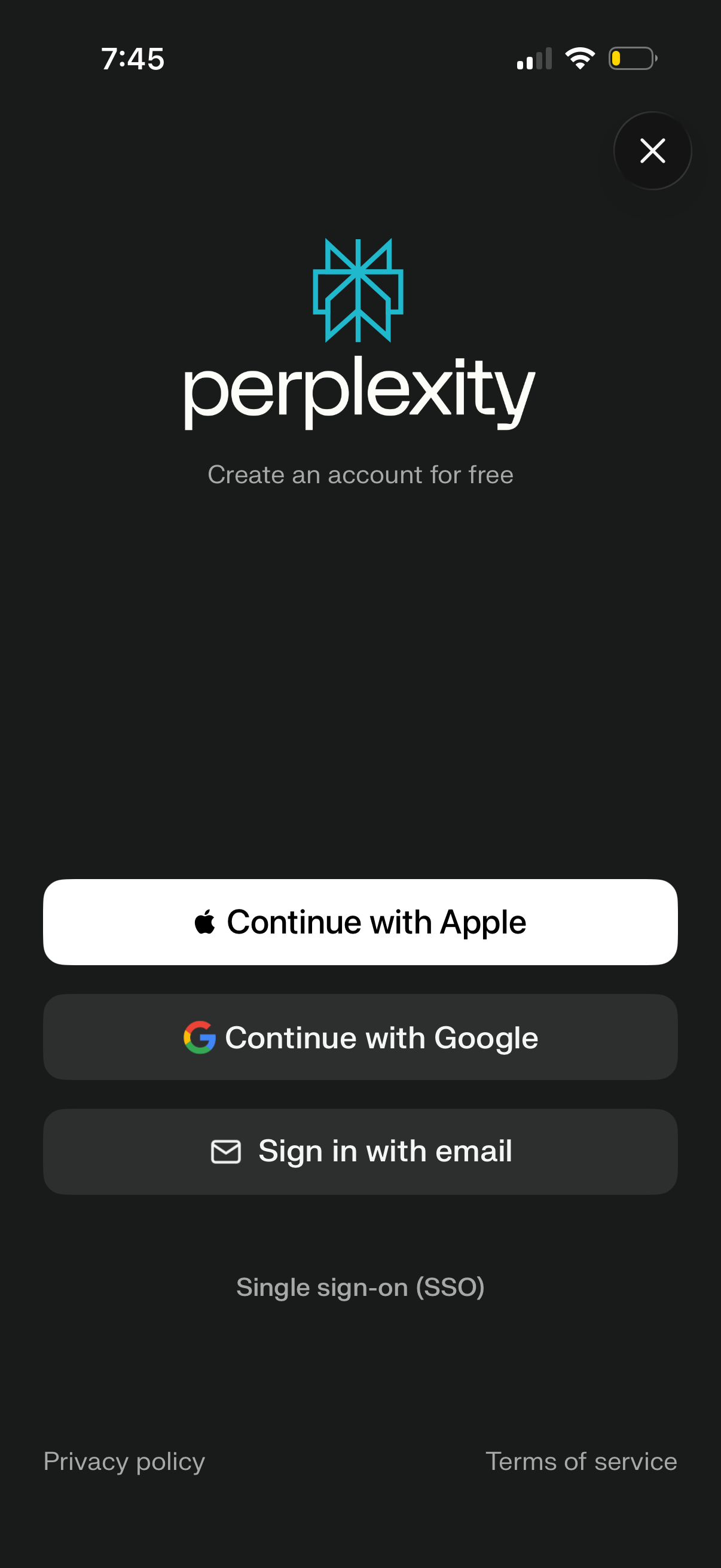Click the envelope icon on email sign-in
This screenshot has height=1568, width=721.
[226, 1151]
